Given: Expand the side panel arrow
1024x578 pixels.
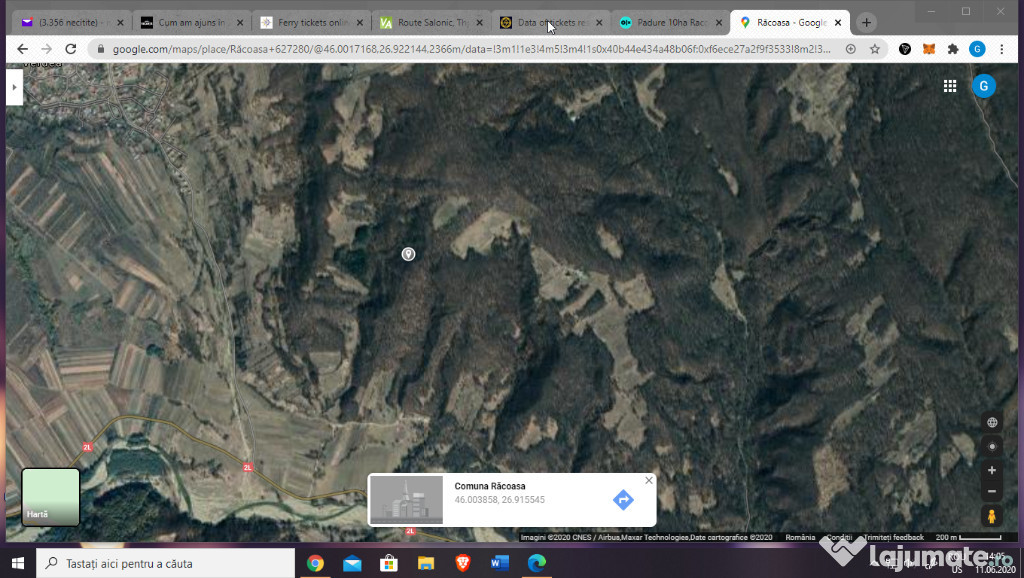Looking at the screenshot, I should click(14, 88).
